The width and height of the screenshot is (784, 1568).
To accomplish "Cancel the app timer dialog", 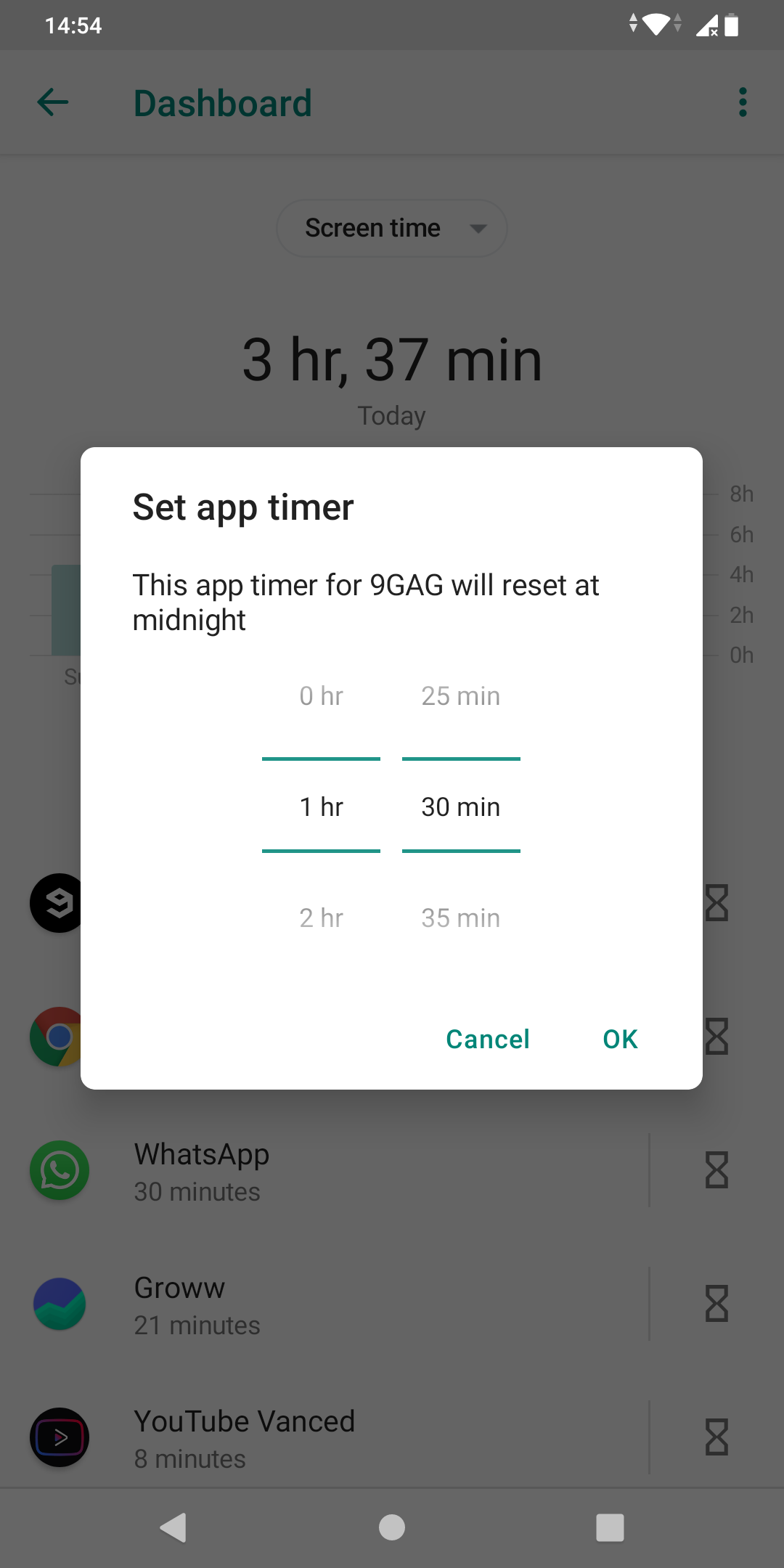I will [x=487, y=1039].
